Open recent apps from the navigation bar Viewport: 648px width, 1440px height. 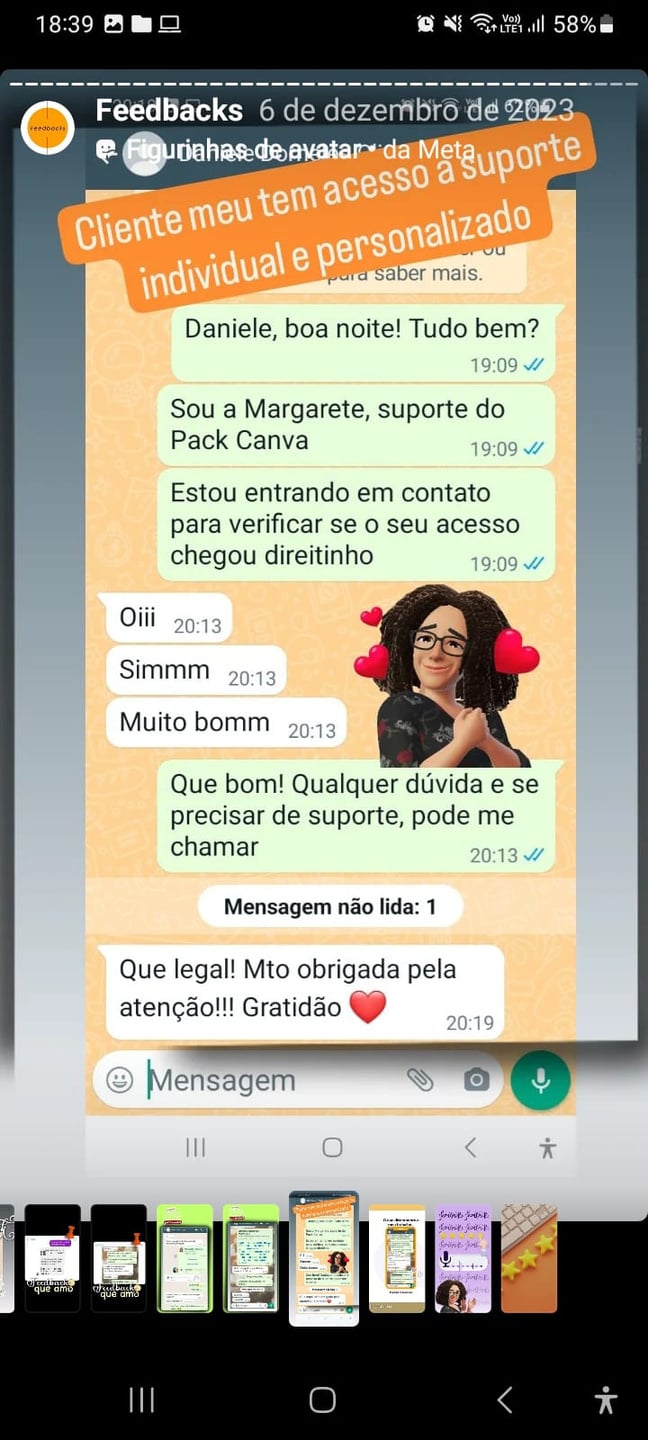(142, 1400)
